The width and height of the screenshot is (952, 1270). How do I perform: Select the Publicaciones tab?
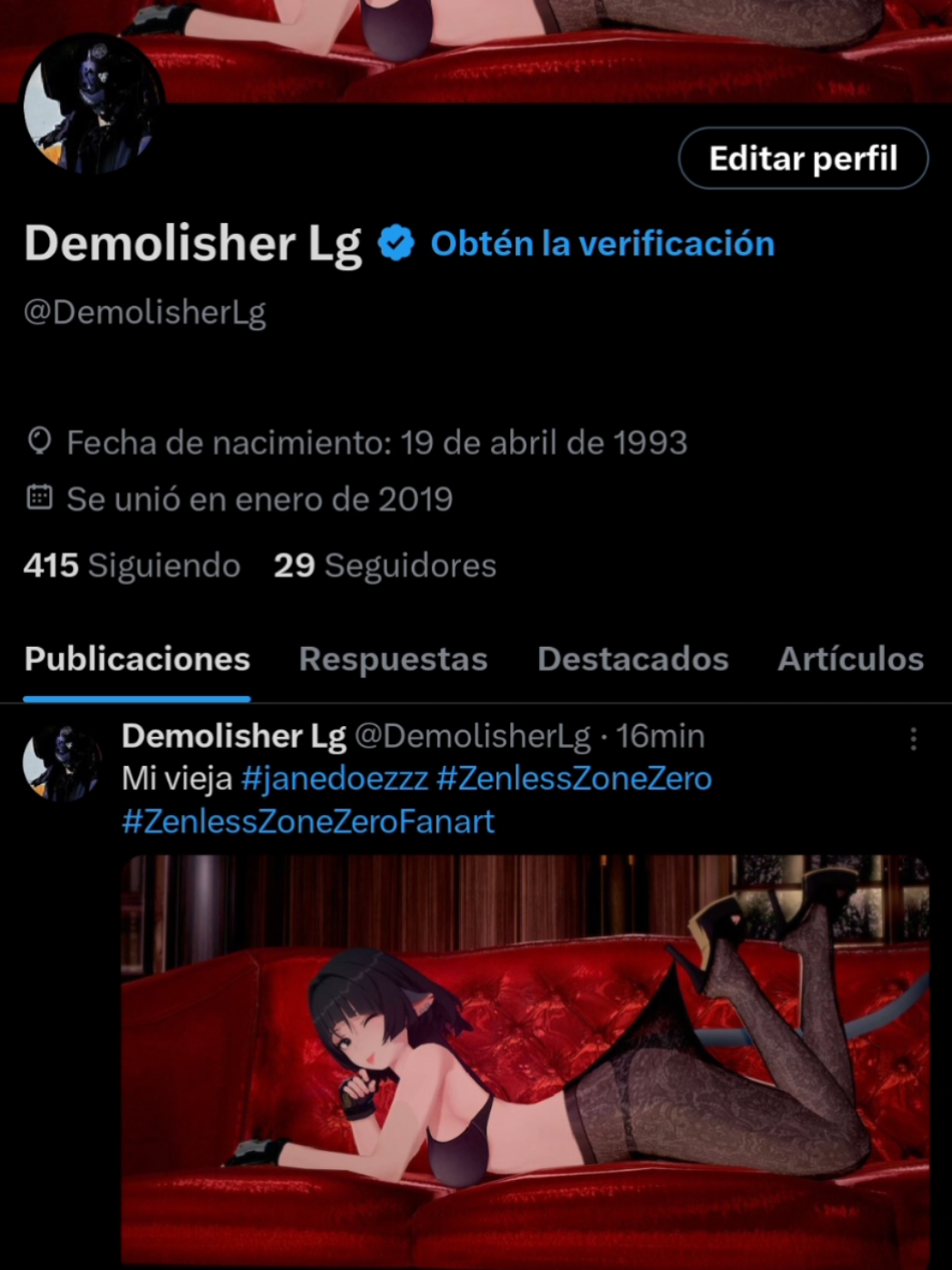137,659
